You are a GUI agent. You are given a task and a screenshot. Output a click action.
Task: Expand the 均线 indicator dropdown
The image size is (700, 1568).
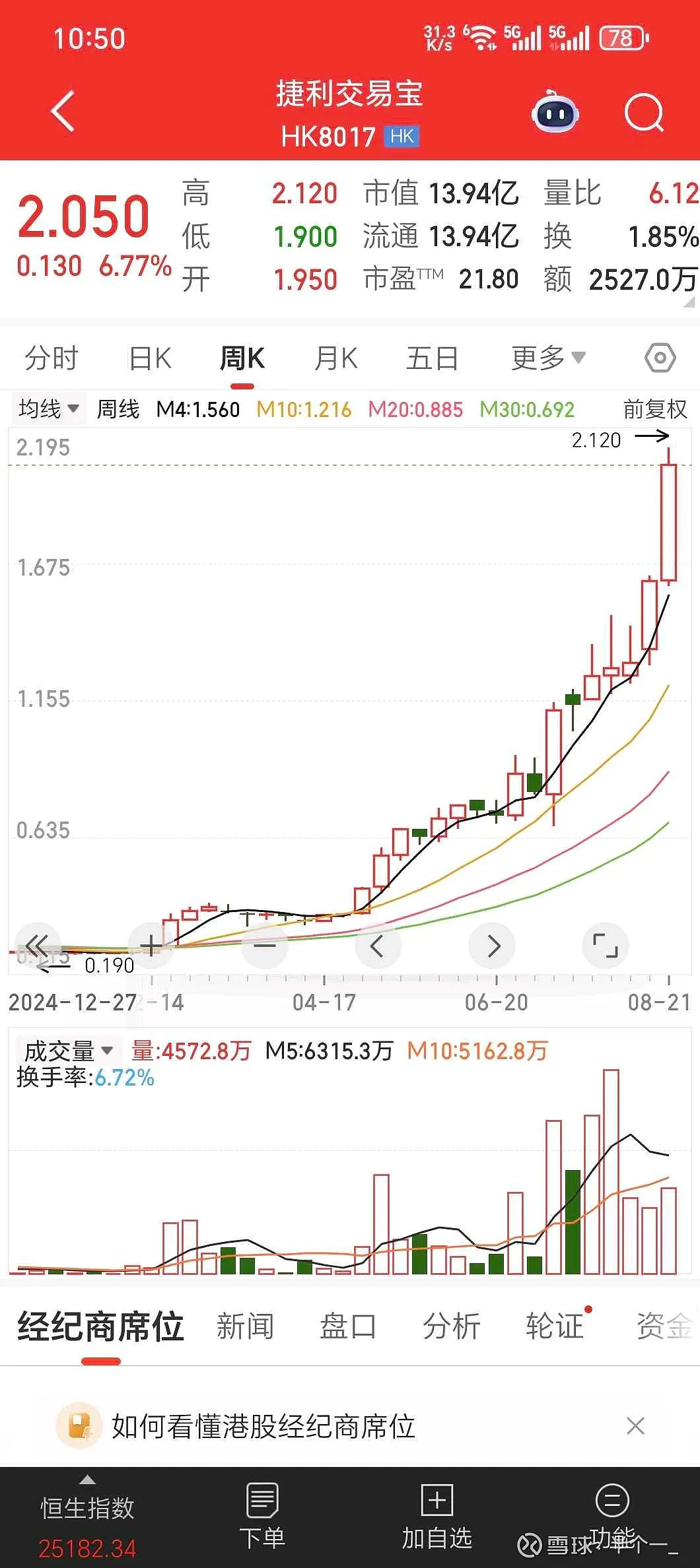pos(49,408)
